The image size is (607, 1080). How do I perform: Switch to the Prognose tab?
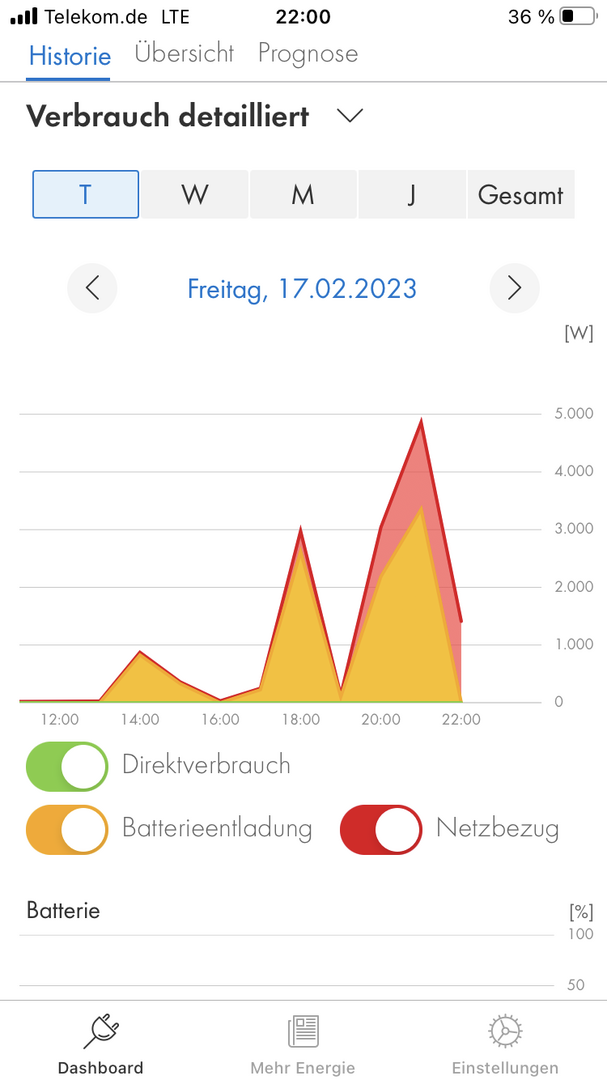click(x=307, y=53)
